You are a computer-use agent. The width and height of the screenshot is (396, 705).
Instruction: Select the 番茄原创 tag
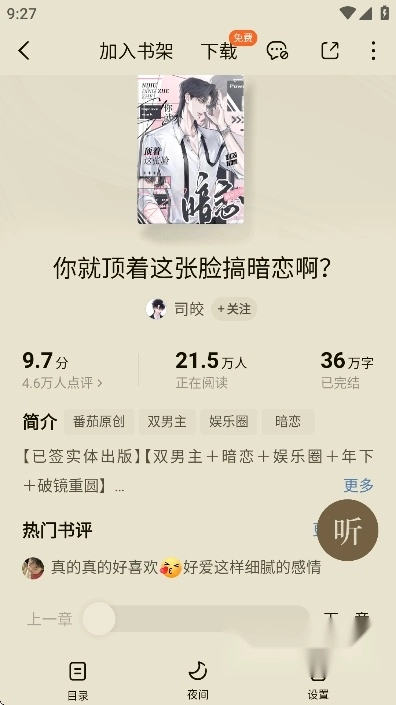click(x=99, y=422)
